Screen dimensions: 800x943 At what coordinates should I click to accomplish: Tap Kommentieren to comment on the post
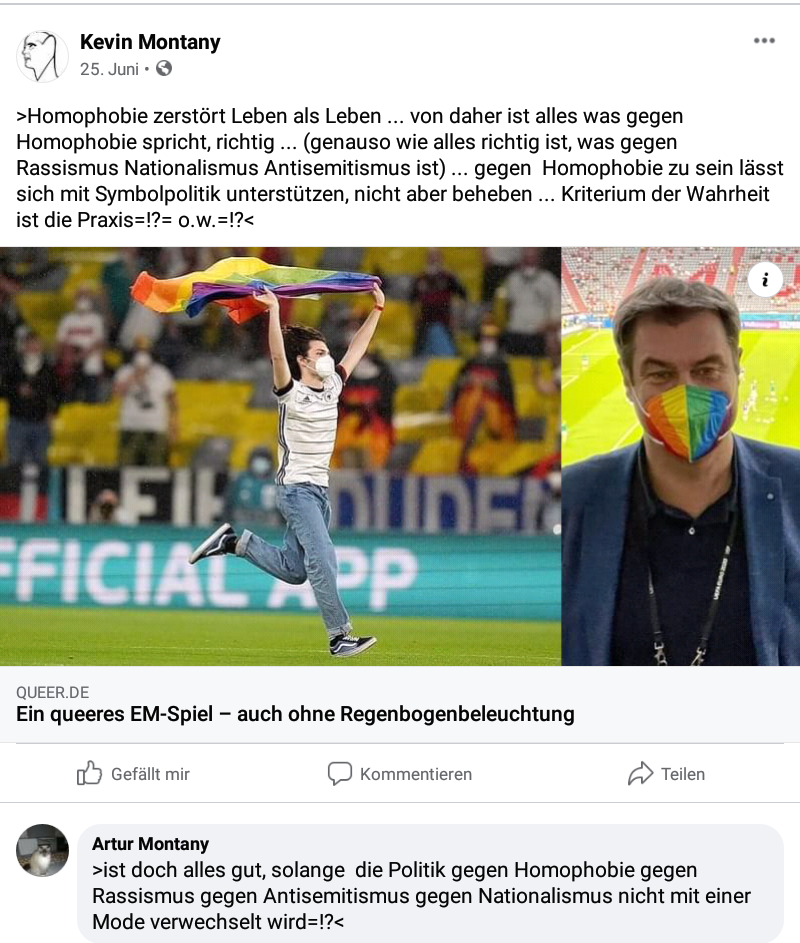400,774
